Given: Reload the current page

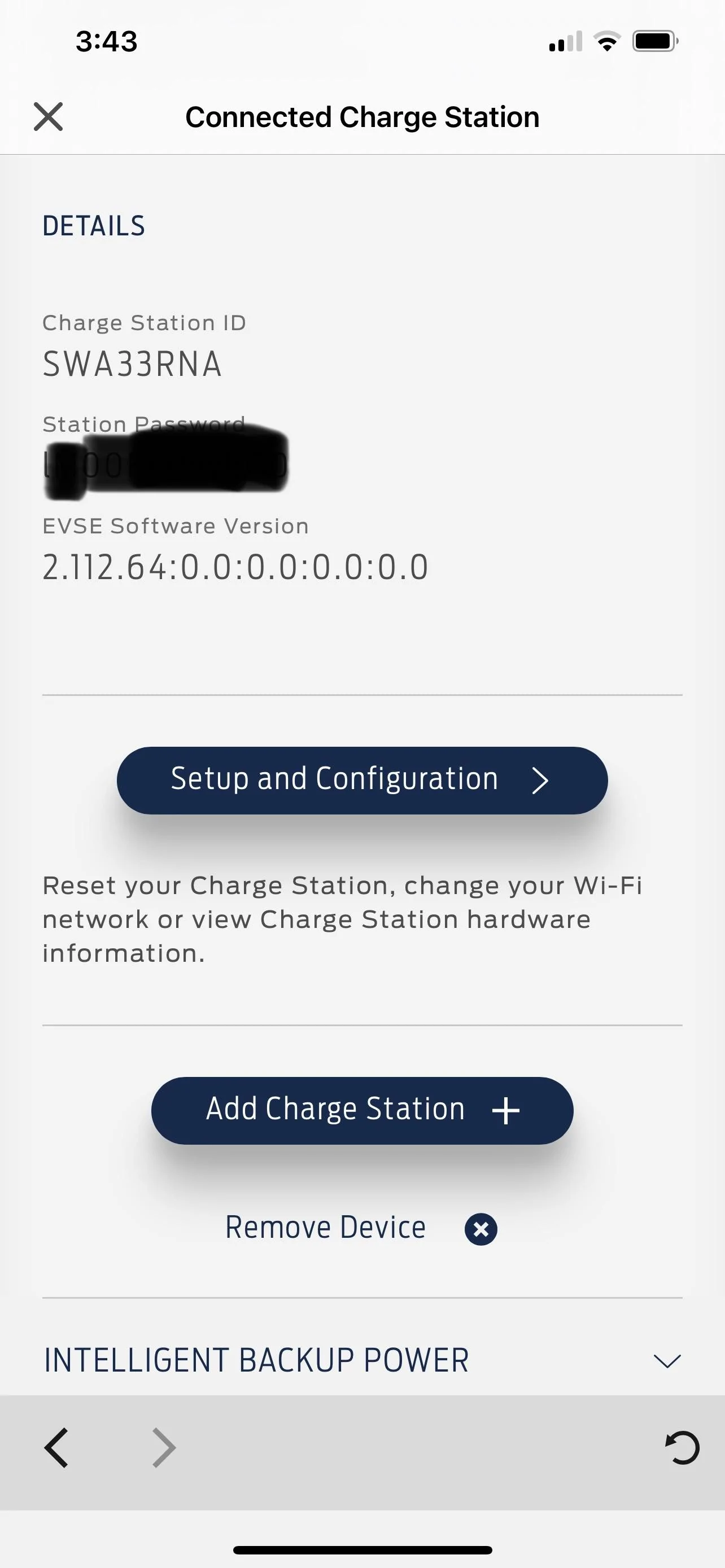Looking at the screenshot, I should (x=683, y=1447).
